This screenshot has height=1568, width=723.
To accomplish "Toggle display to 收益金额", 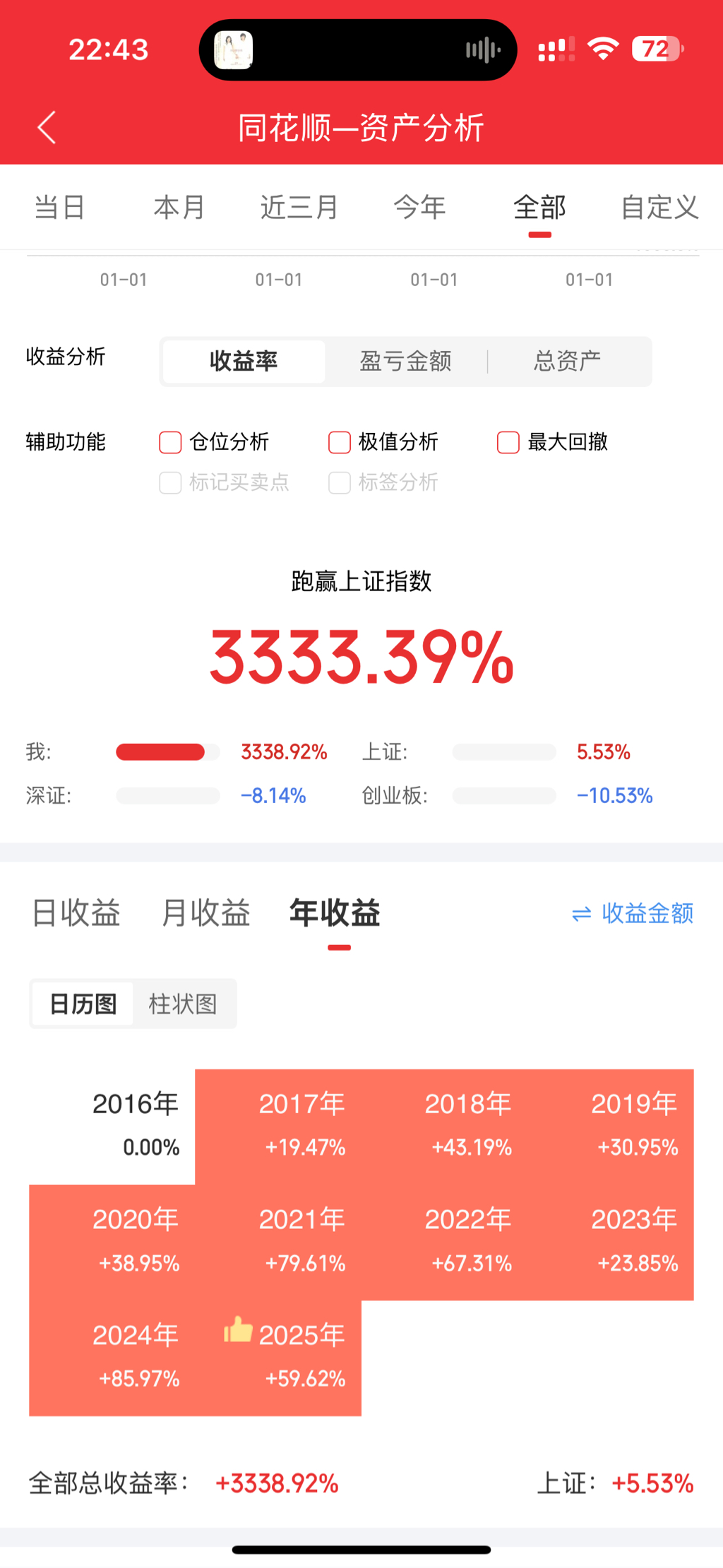I will coord(633,913).
